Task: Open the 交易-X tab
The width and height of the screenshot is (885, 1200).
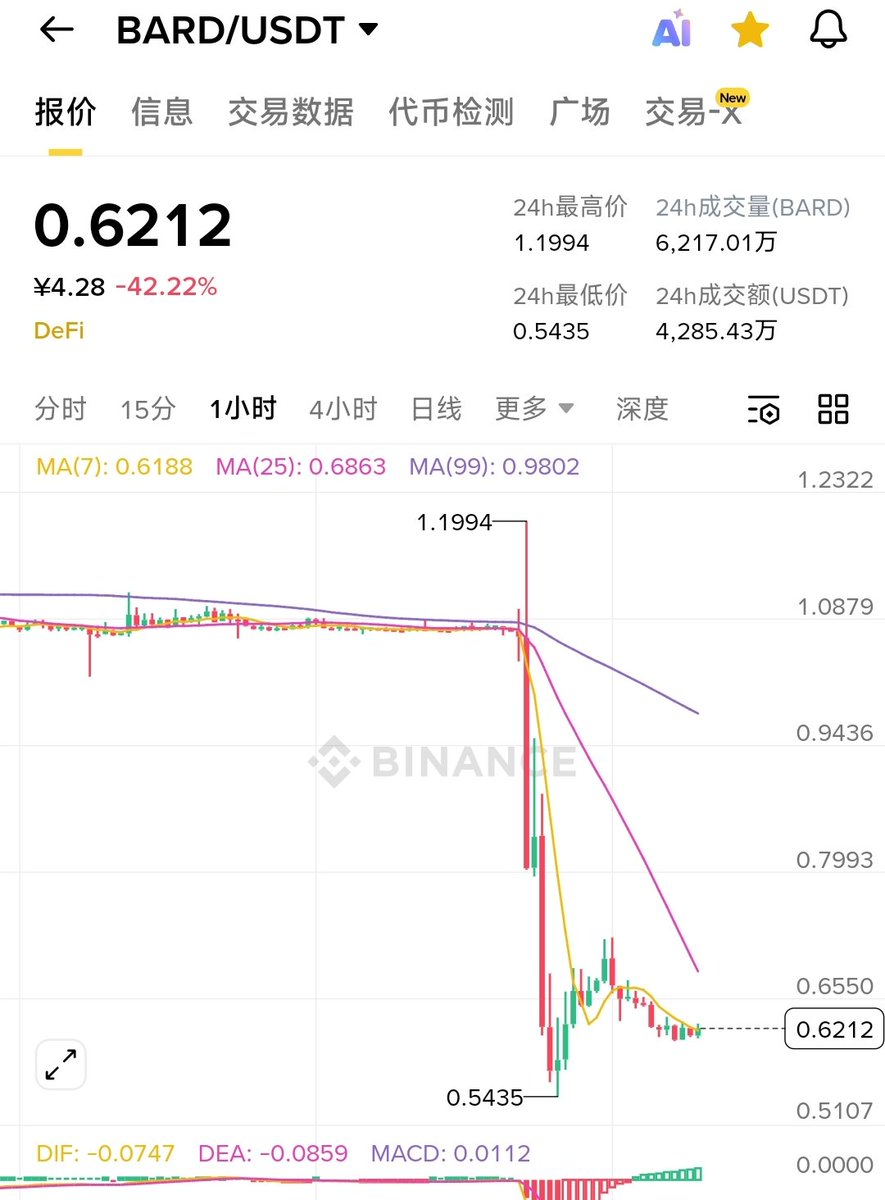Action: [x=694, y=112]
